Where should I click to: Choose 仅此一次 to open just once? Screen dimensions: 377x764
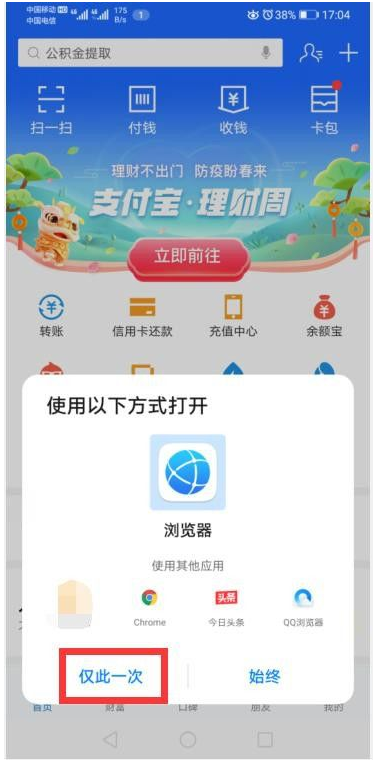pos(111,676)
